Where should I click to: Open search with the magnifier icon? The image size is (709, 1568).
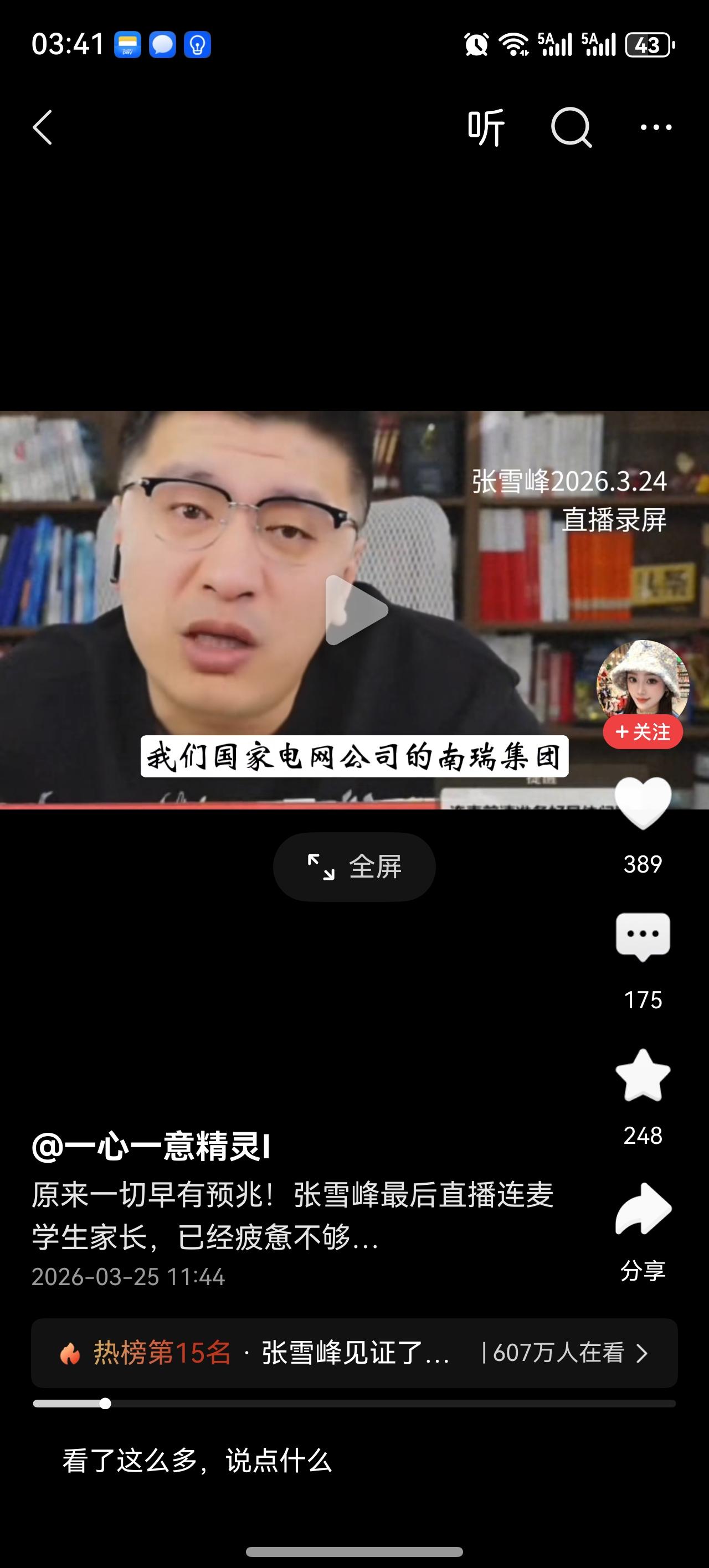click(570, 126)
